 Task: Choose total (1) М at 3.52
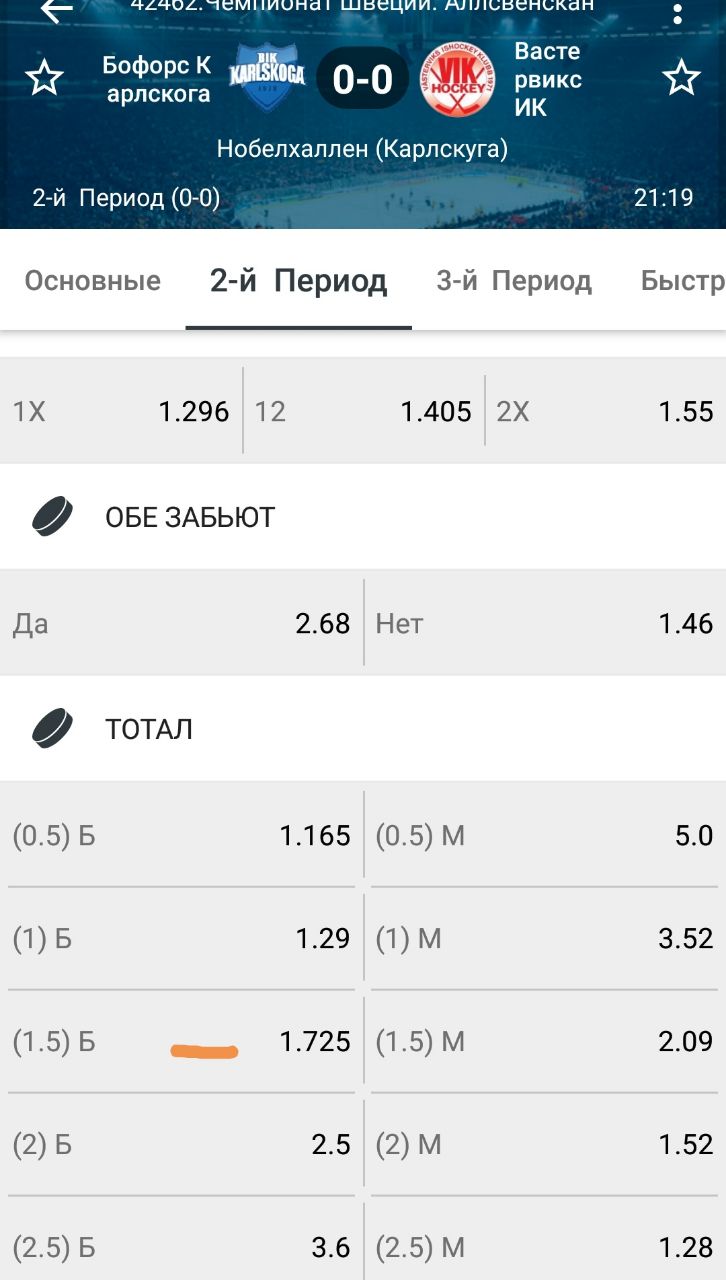544,938
